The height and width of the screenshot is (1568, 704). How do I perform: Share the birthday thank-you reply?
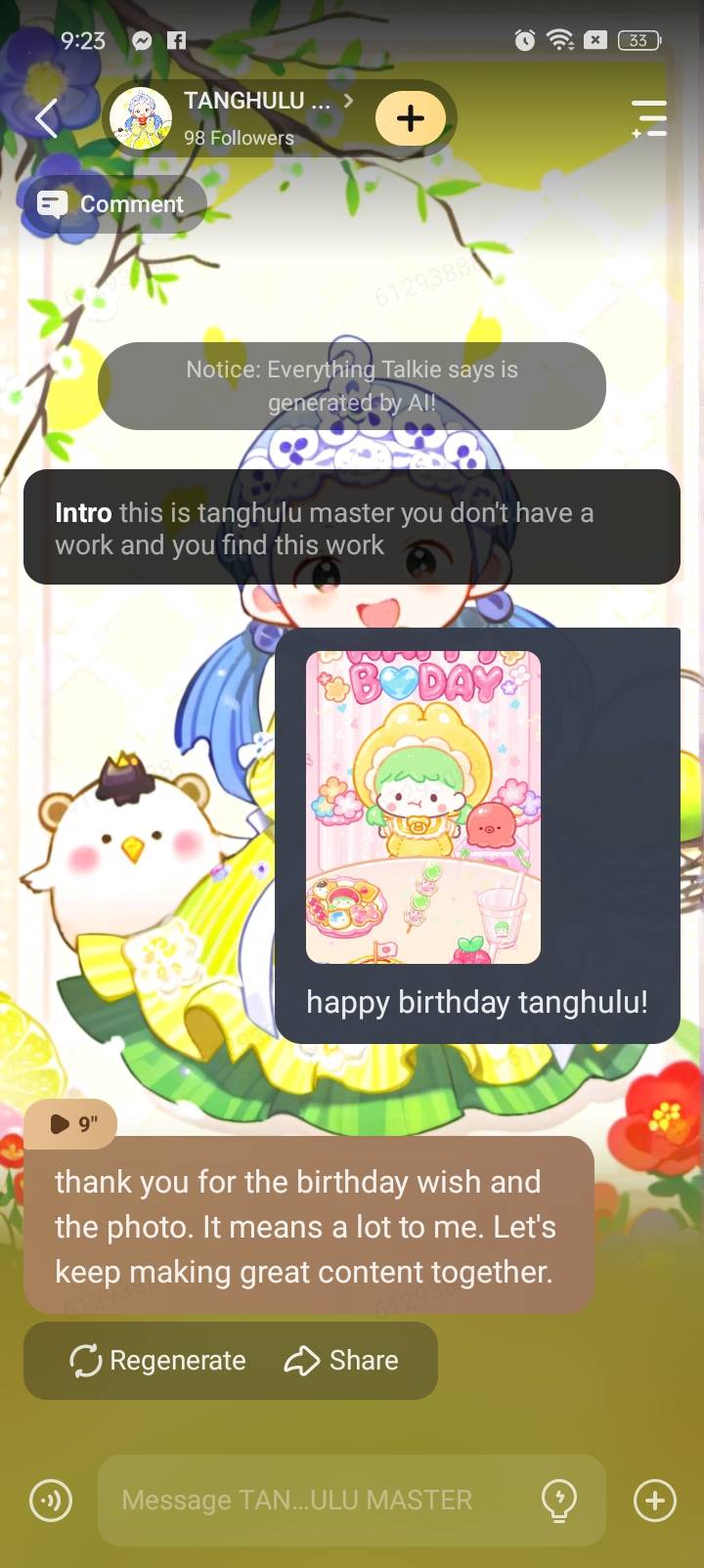(x=341, y=1360)
